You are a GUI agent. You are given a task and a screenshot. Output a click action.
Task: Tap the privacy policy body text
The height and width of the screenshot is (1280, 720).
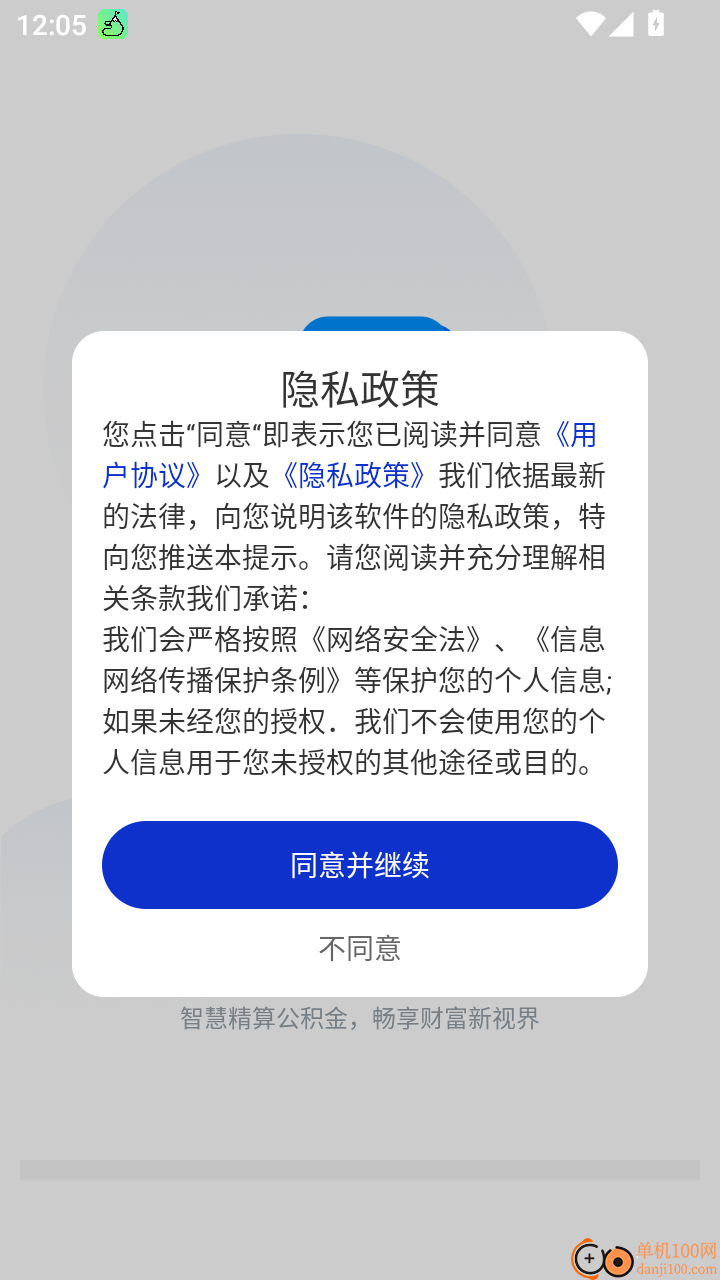(359, 600)
